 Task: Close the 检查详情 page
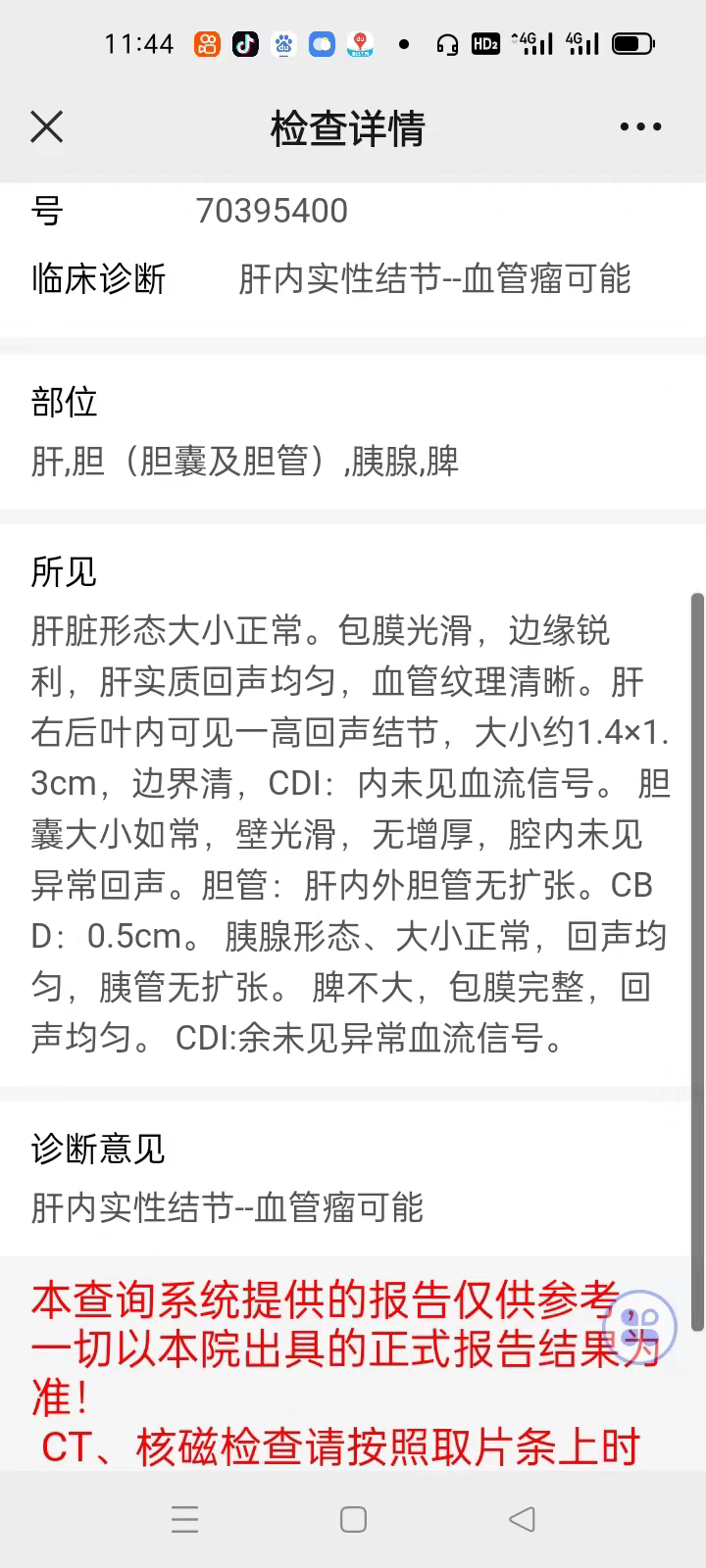tap(46, 127)
